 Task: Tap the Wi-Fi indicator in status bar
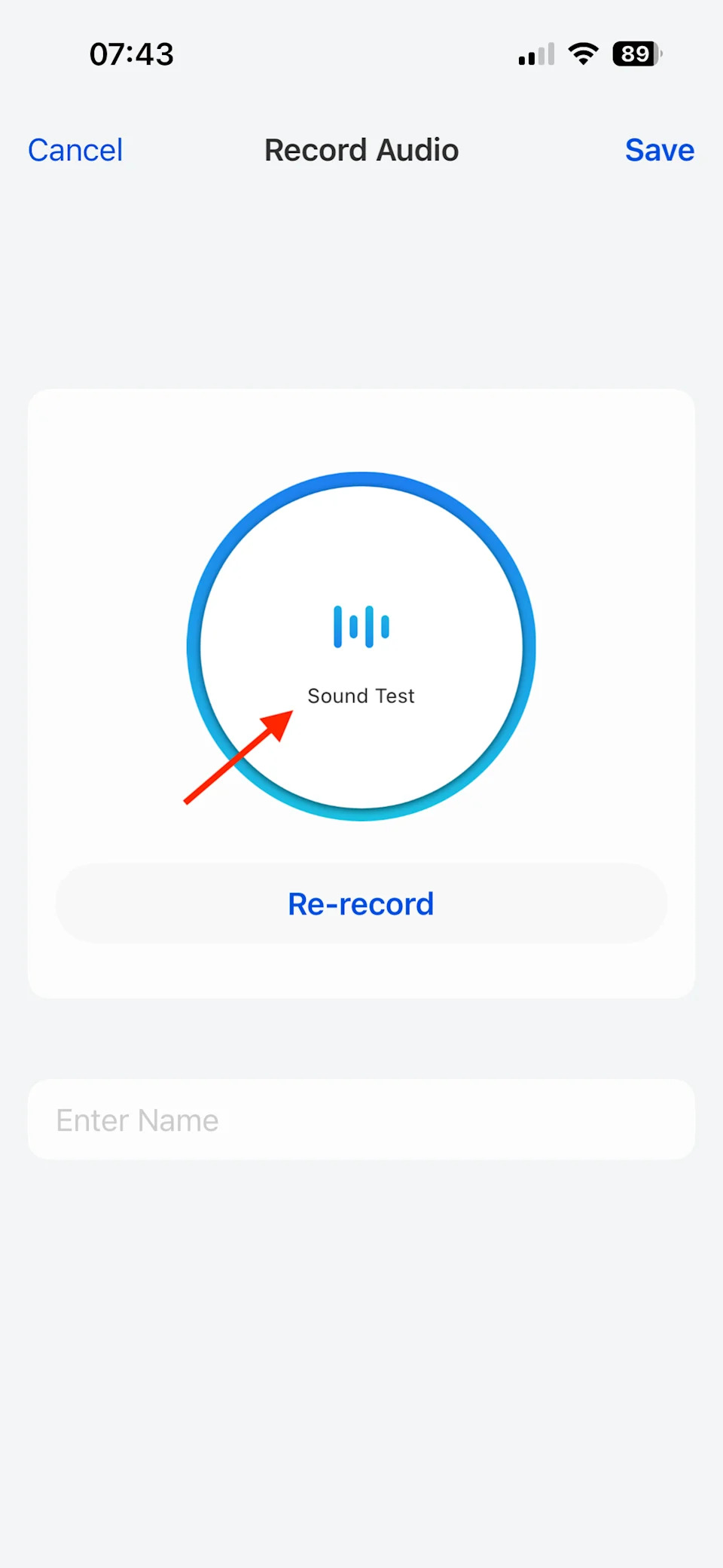582,53
